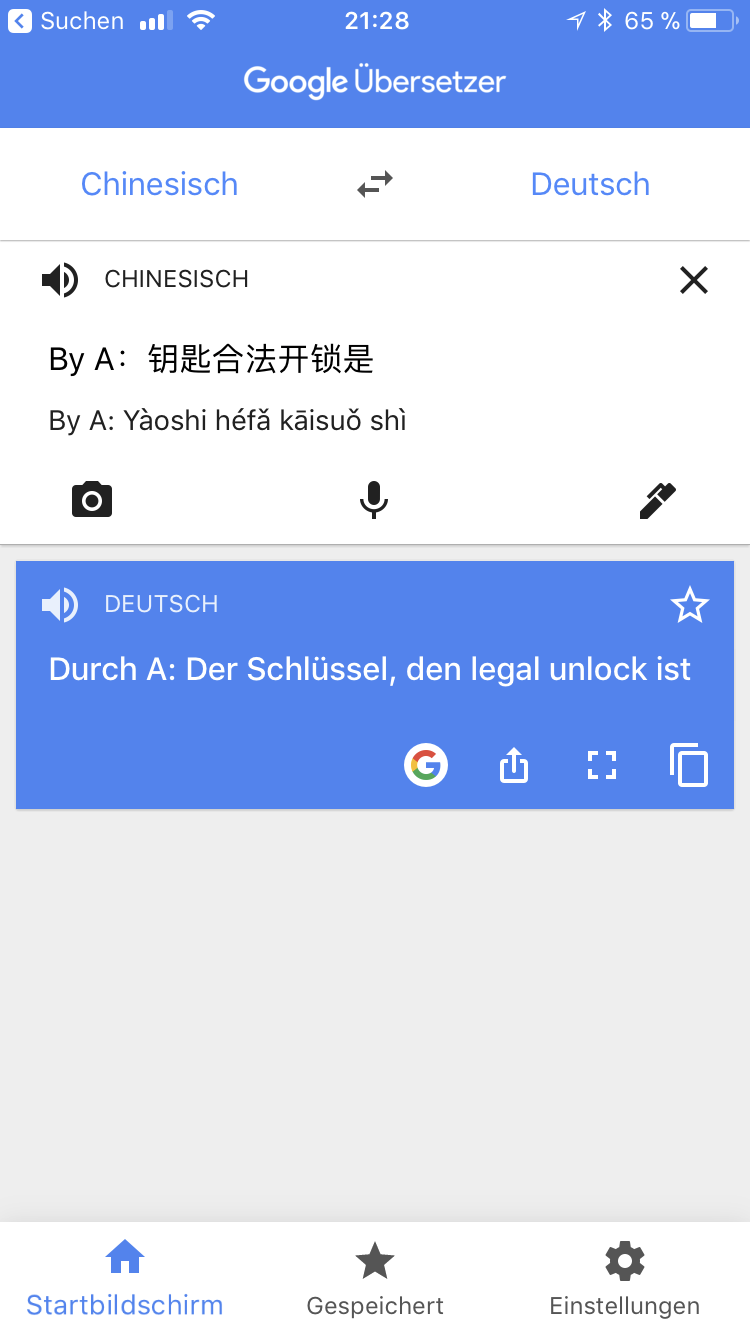Screen dimensions: 750x1334
Task: Listen to the German translation
Action: click(60, 604)
